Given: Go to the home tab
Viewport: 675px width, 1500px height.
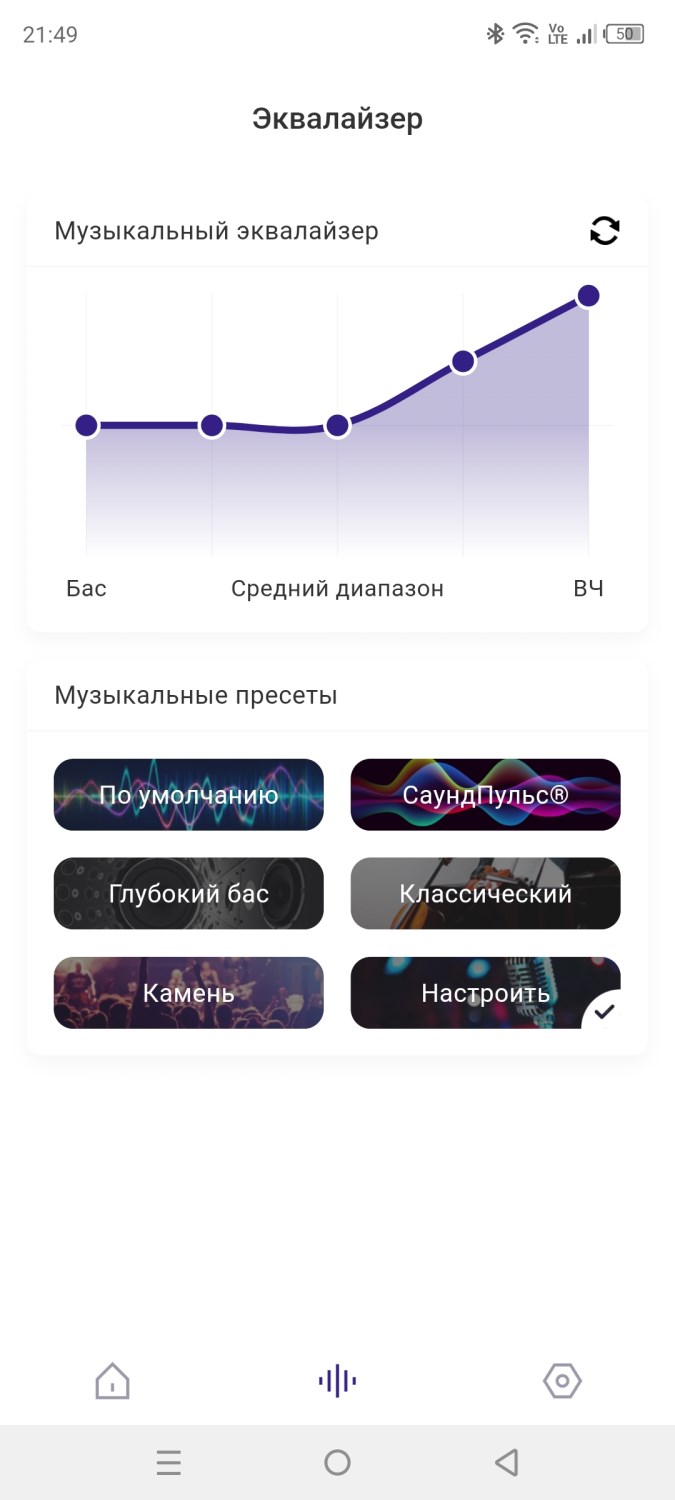Looking at the screenshot, I should [x=112, y=1381].
